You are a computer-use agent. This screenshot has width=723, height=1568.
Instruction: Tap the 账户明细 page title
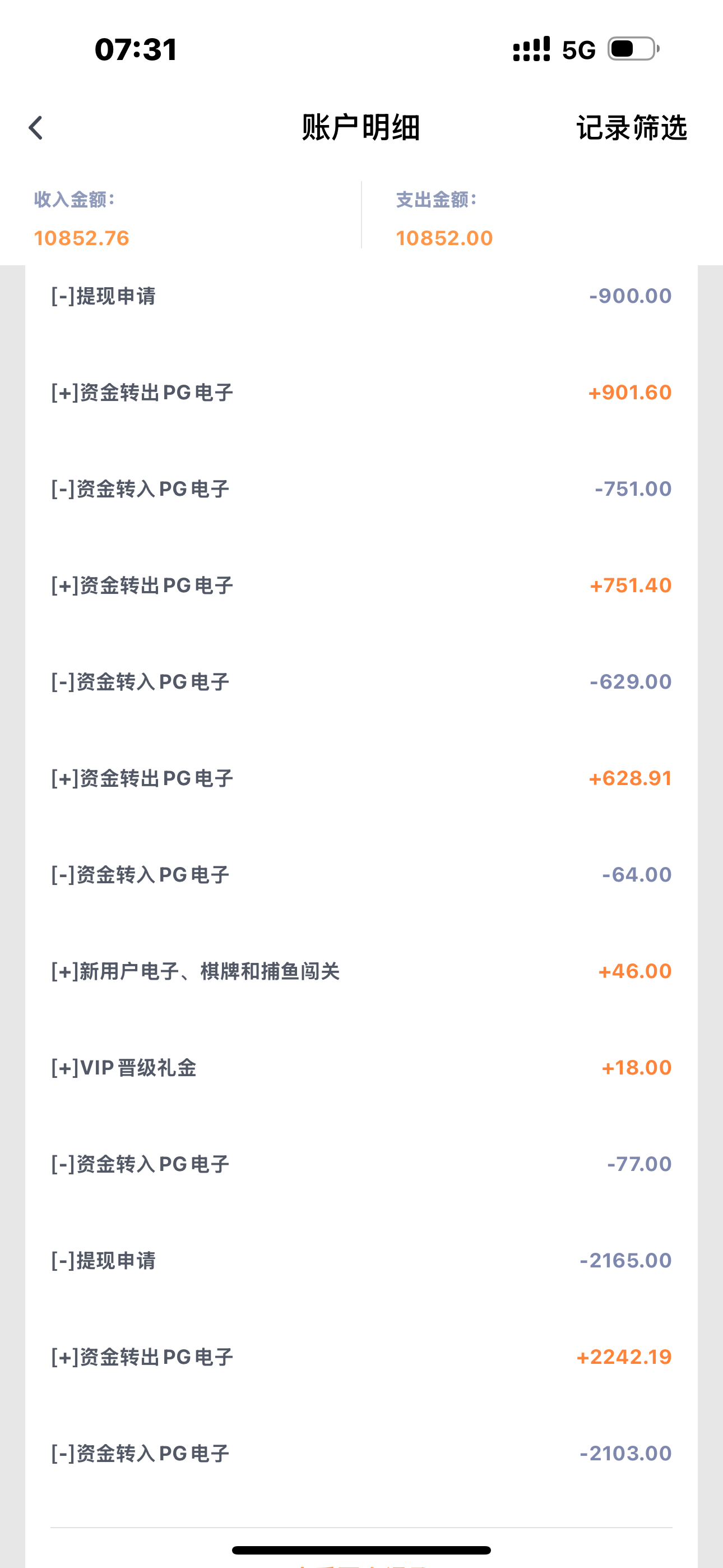(361, 128)
